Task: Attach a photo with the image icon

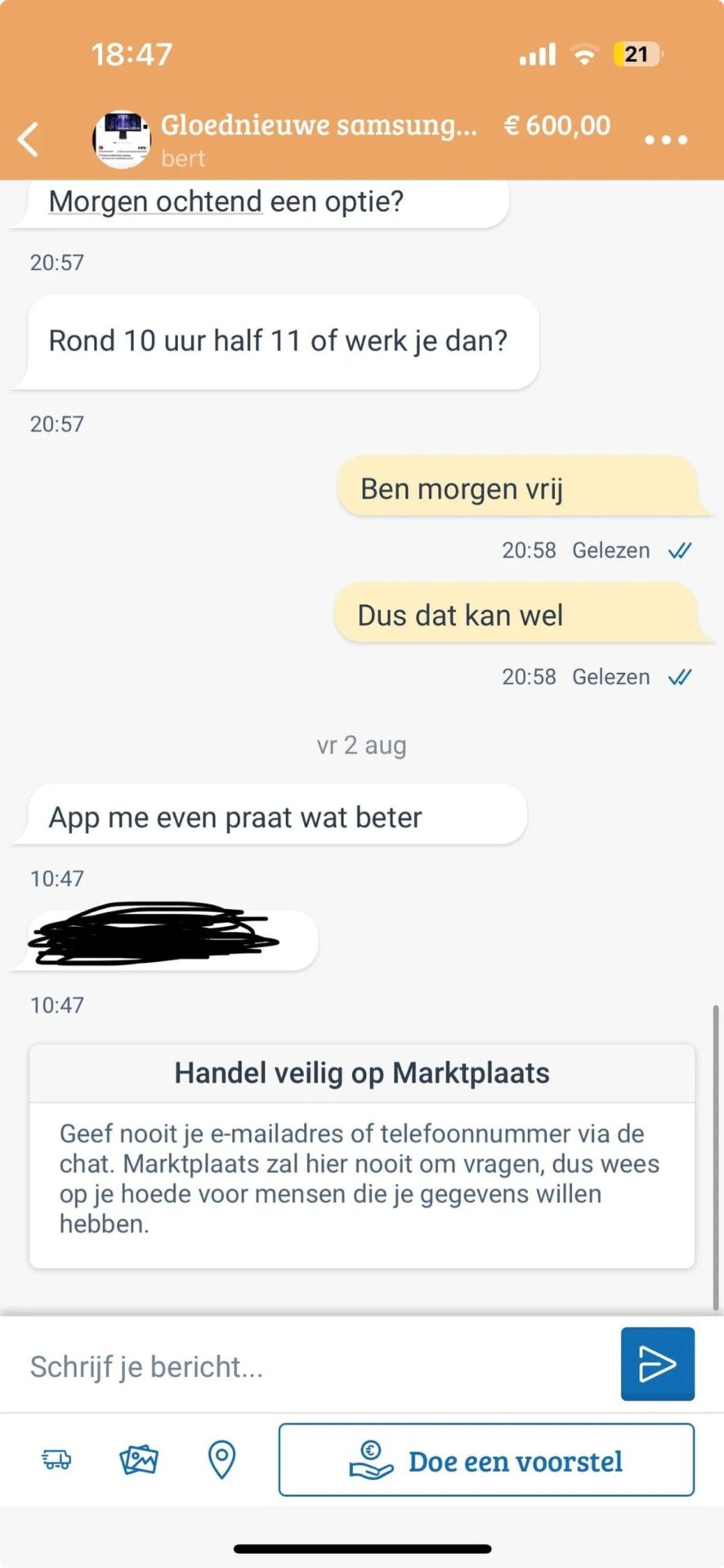Action: click(x=139, y=1459)
